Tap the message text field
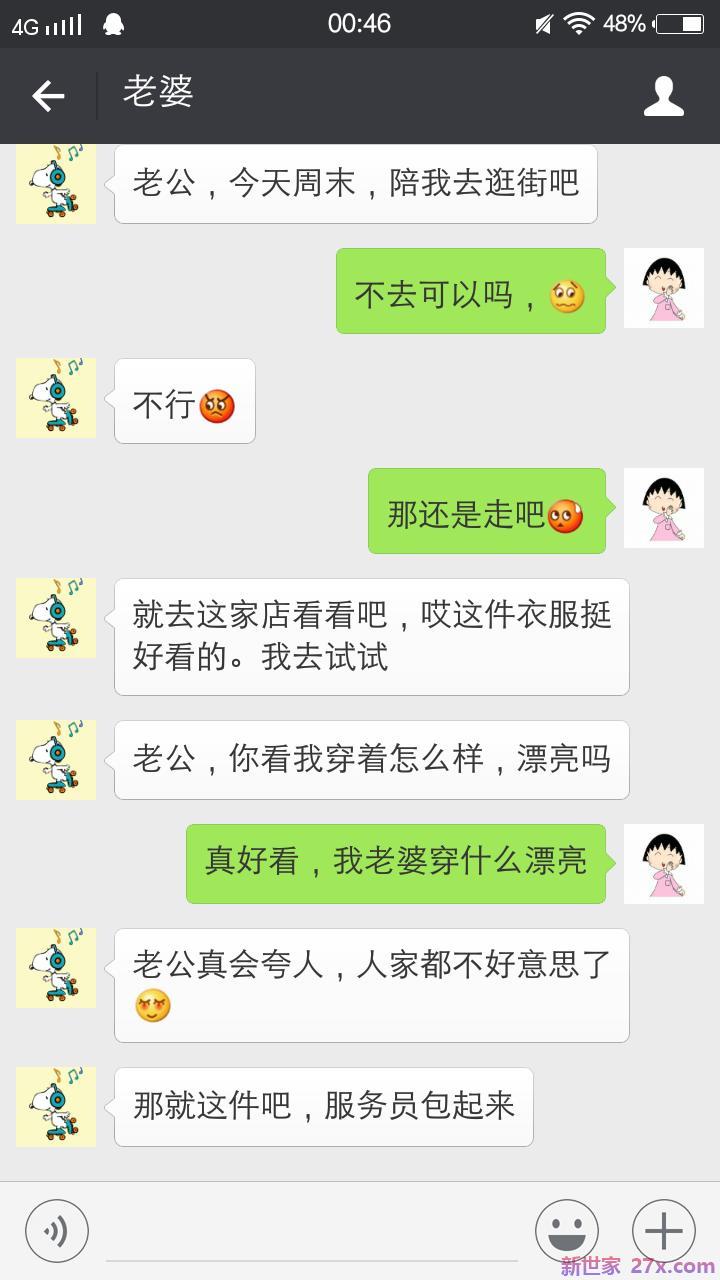Viewport: 720px width, 1280px height. tap(312, 1232)
